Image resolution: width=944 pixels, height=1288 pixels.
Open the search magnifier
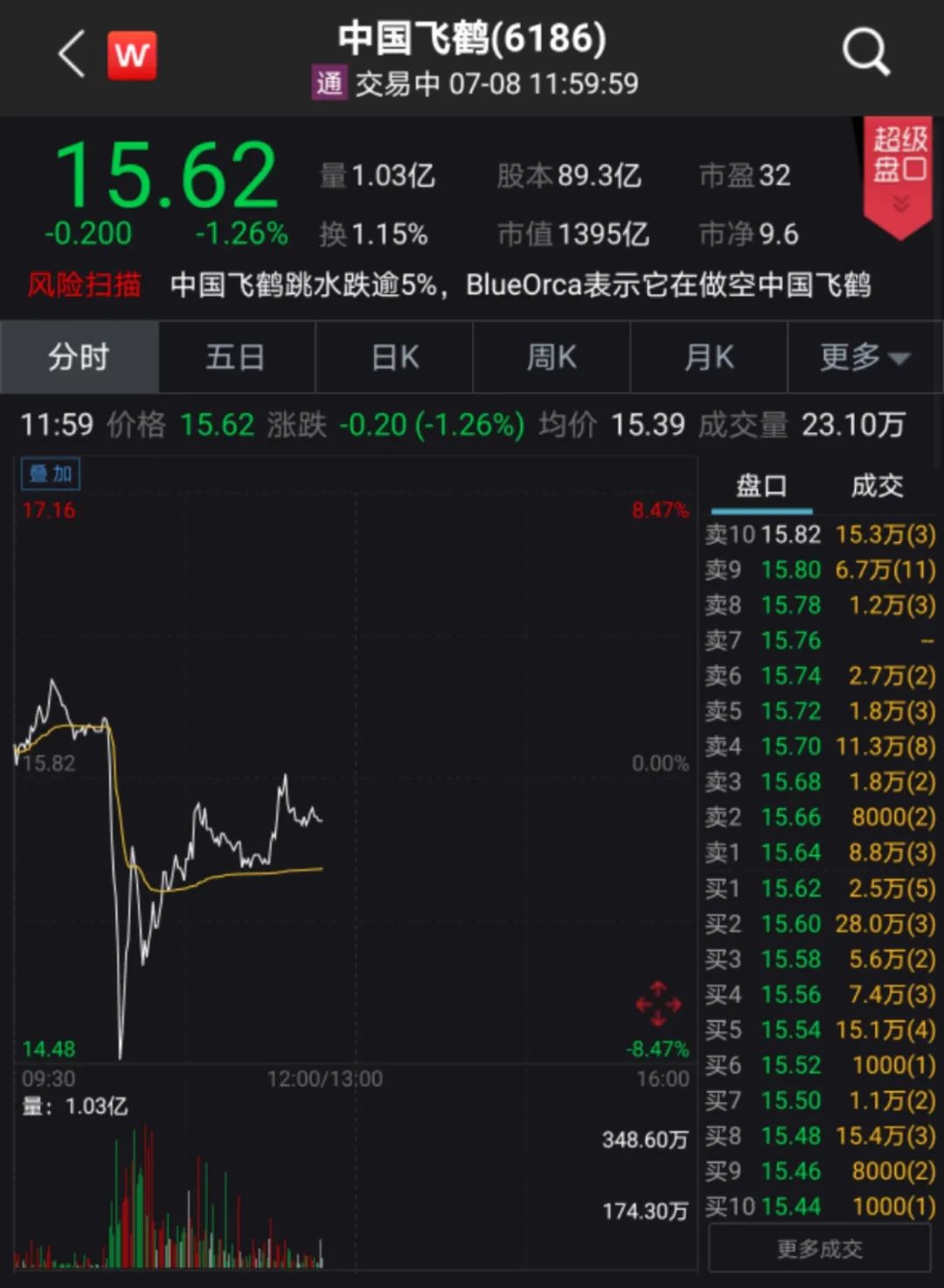coord(865,52)
